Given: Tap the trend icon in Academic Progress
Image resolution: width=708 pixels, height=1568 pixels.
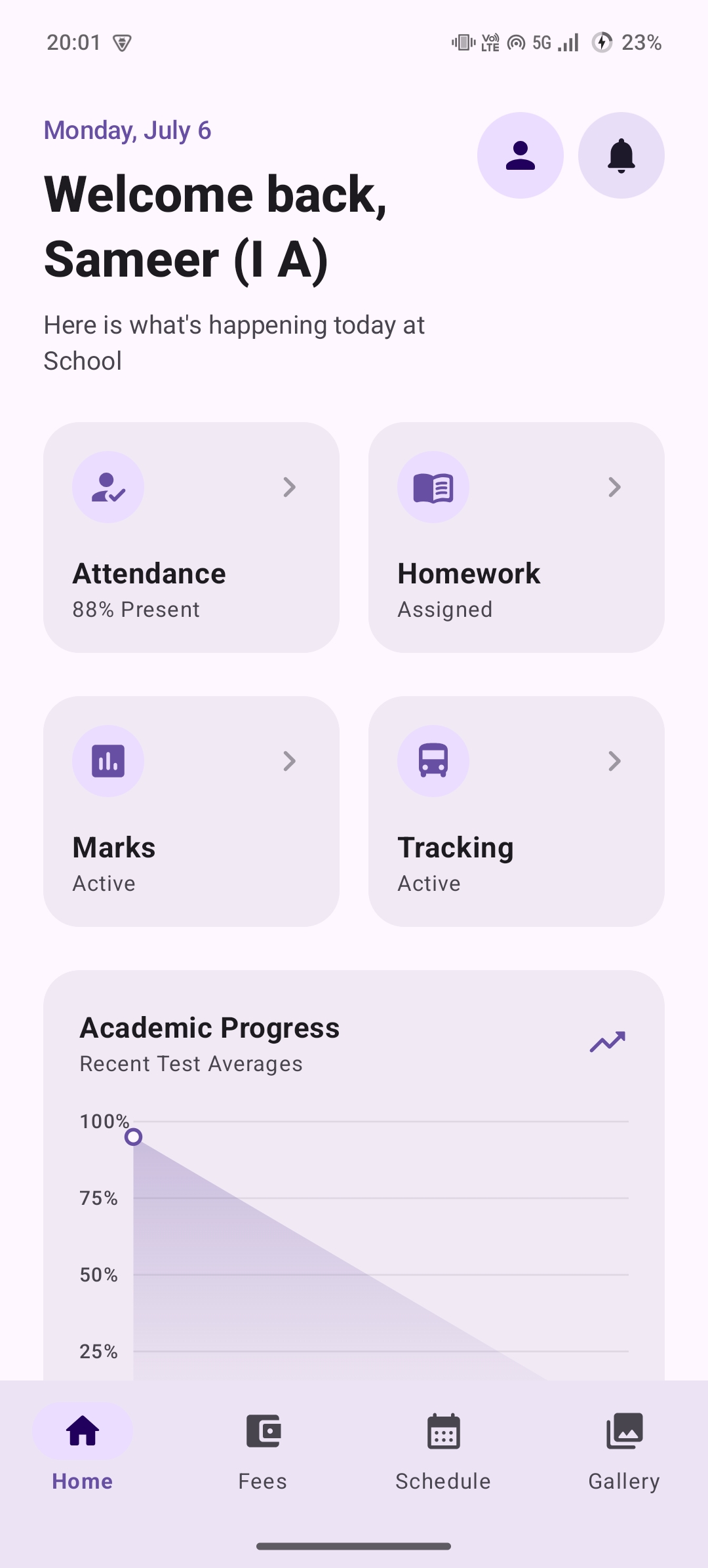Looking at the screenshot, I should point(608,1042).
